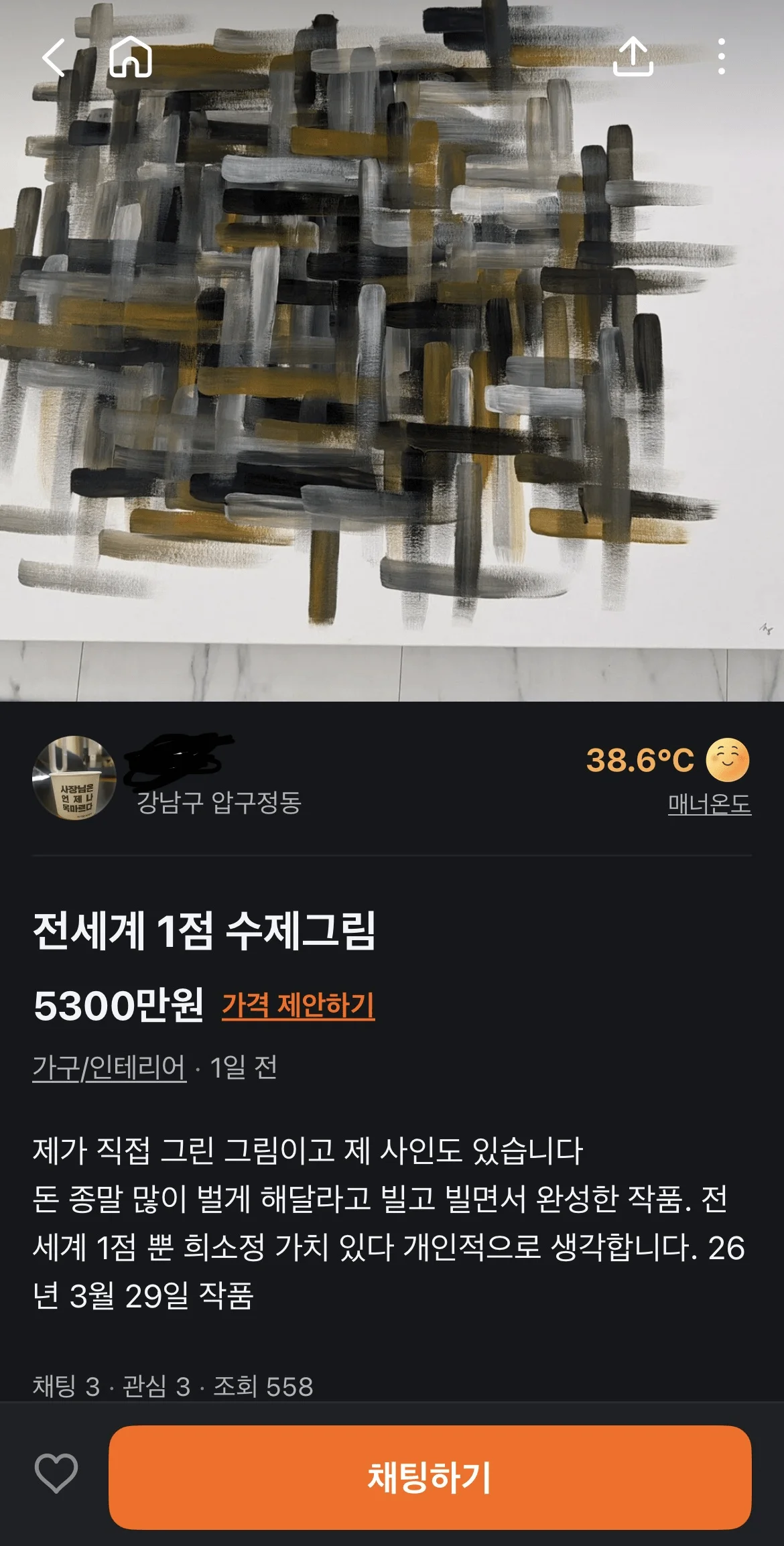Open the overflow menu (three dots)
784x1546 pixels.
721,56
